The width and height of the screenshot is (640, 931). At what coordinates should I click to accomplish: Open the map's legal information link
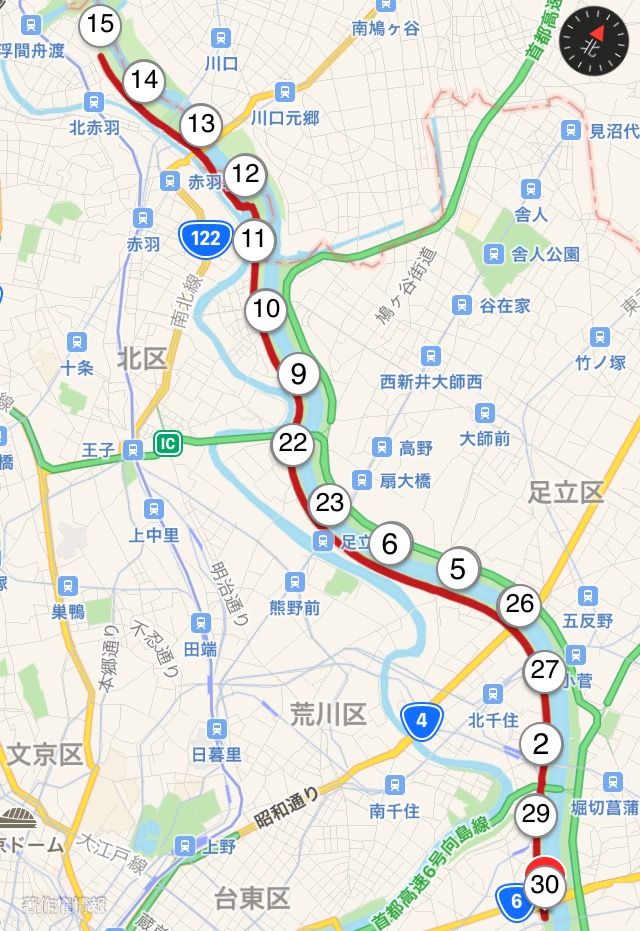[66, 907]
